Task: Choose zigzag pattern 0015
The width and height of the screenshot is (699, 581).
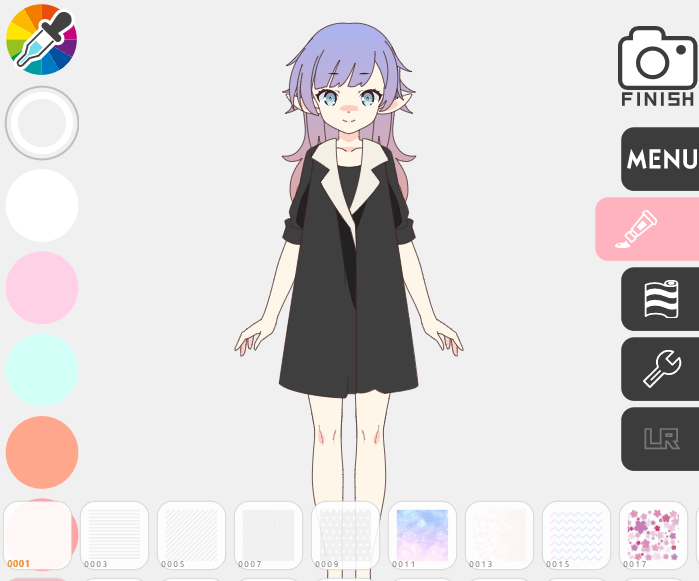Action: click(x=576, y=535)
